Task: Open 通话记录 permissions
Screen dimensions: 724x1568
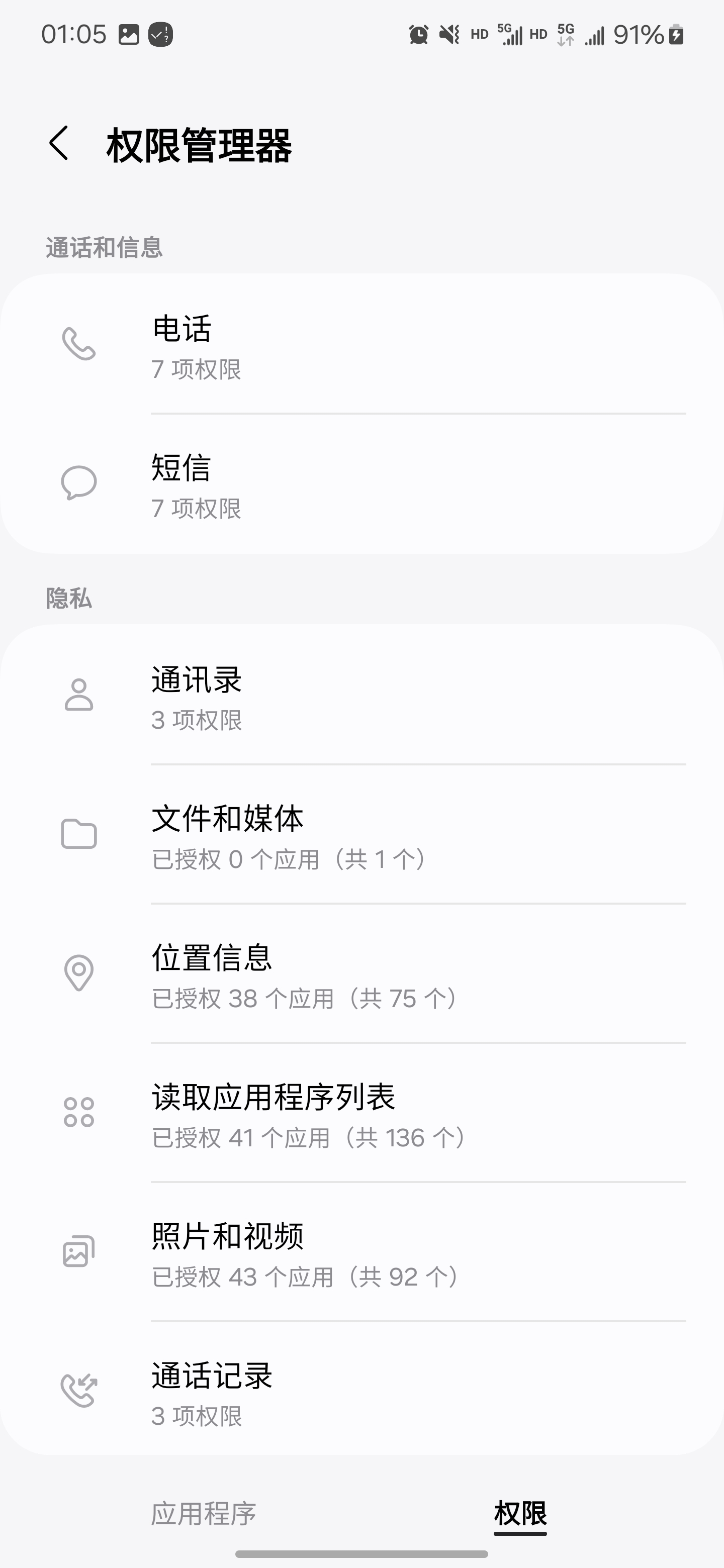Action: coord(361,1392)
